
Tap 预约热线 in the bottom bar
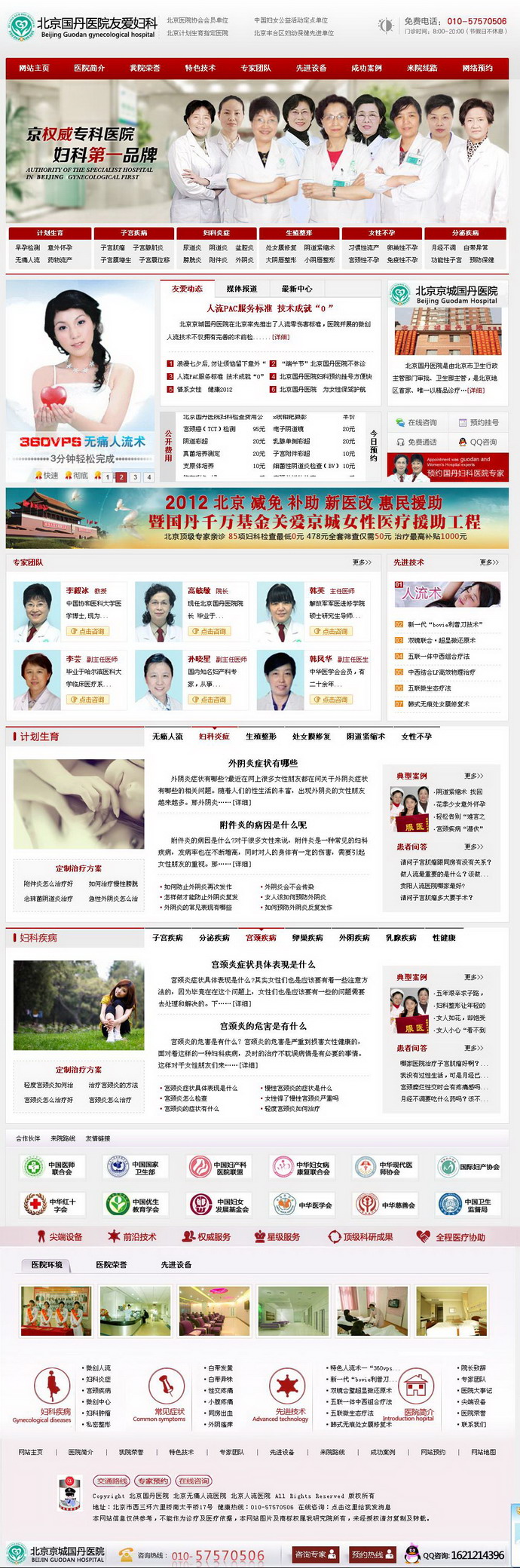click(372, 1554)
